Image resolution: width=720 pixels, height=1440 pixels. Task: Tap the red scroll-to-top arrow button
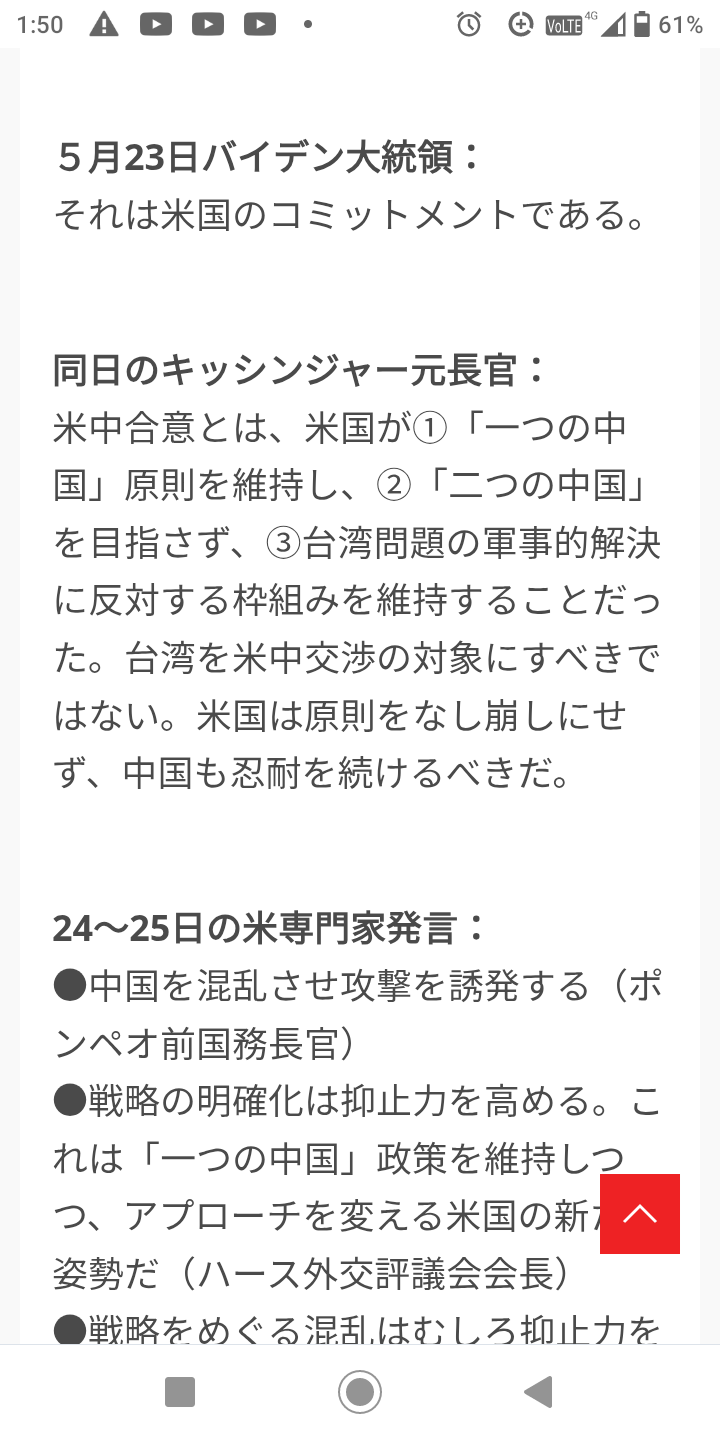click(640, 1214)
